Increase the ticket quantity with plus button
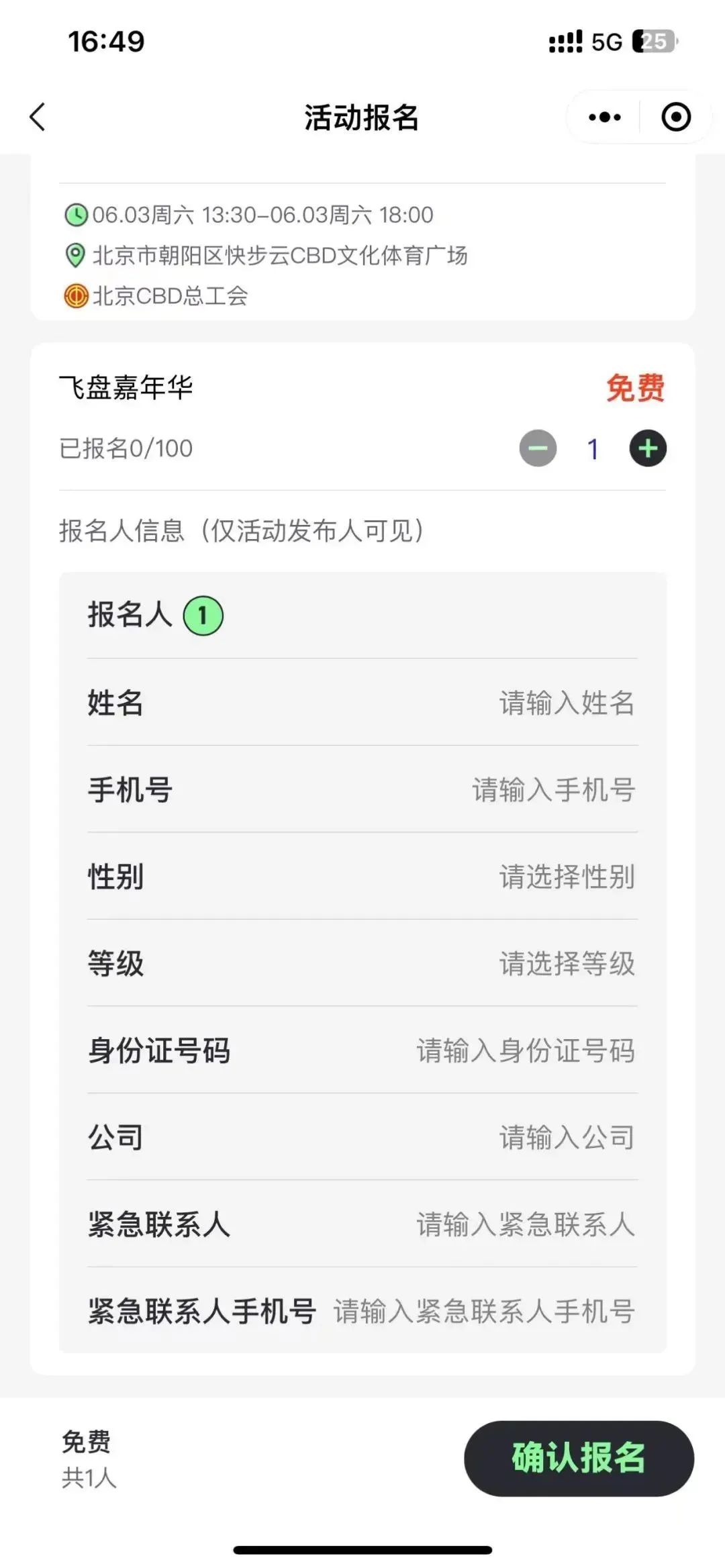 (x=648, y=448)
